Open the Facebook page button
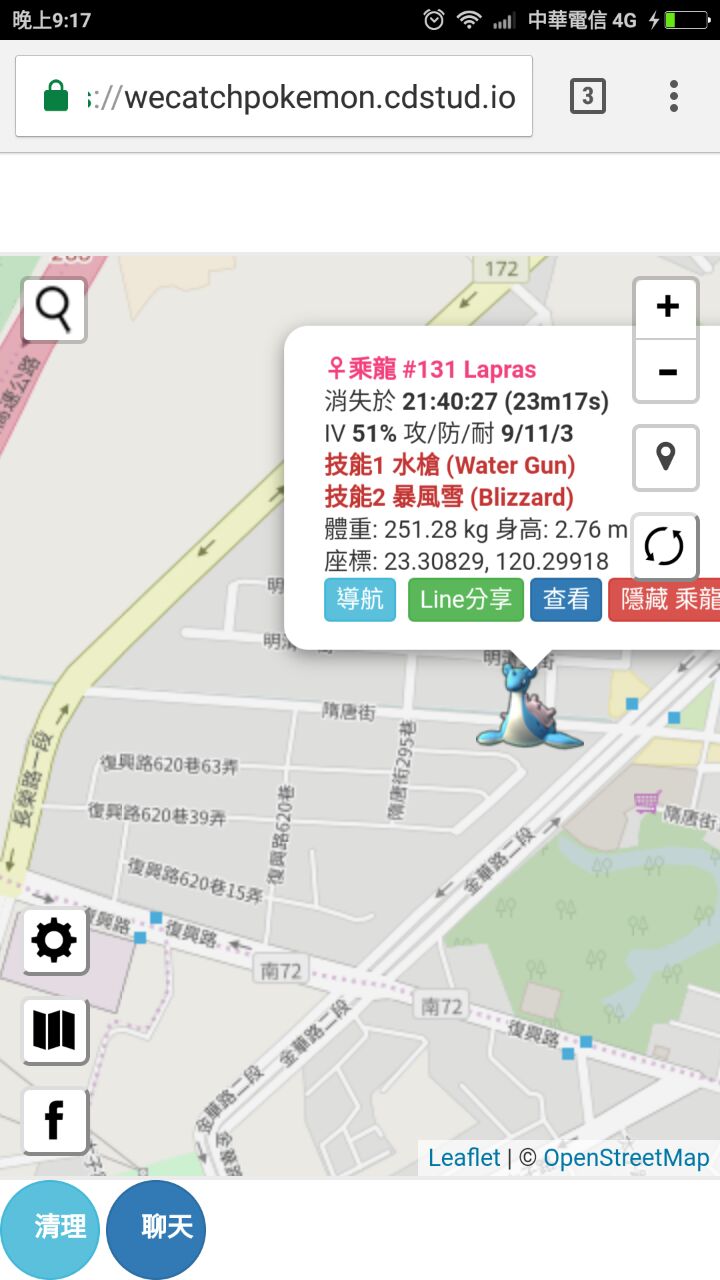Viewport: 720px width, 1280px height. (x=54, y=1120)
